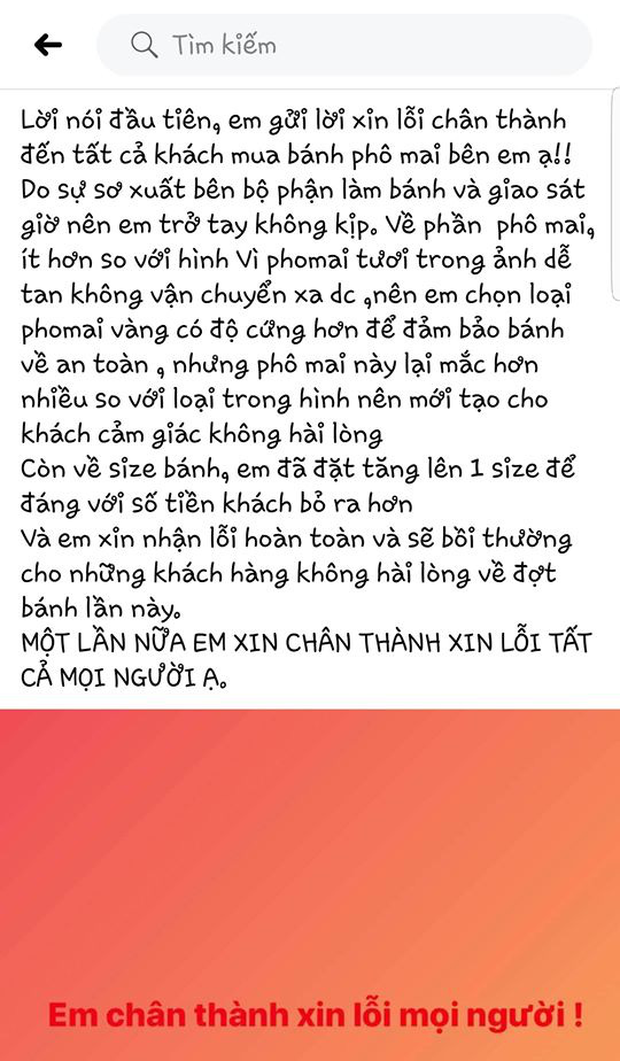620x1061 pixels.
Task: Open the Tìm kiếm search field
Action: (344, 45)
